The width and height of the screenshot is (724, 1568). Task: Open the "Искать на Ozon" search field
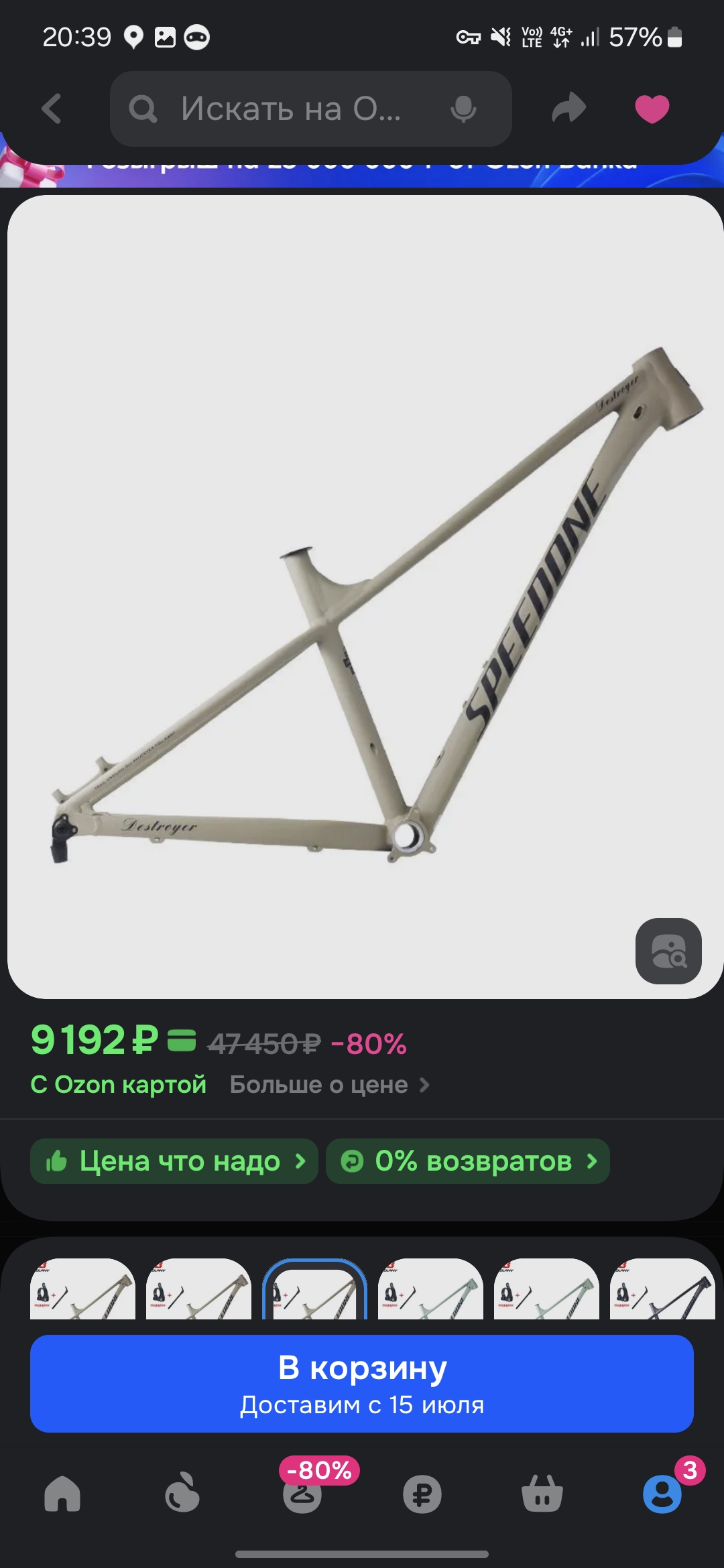(310, 109)
